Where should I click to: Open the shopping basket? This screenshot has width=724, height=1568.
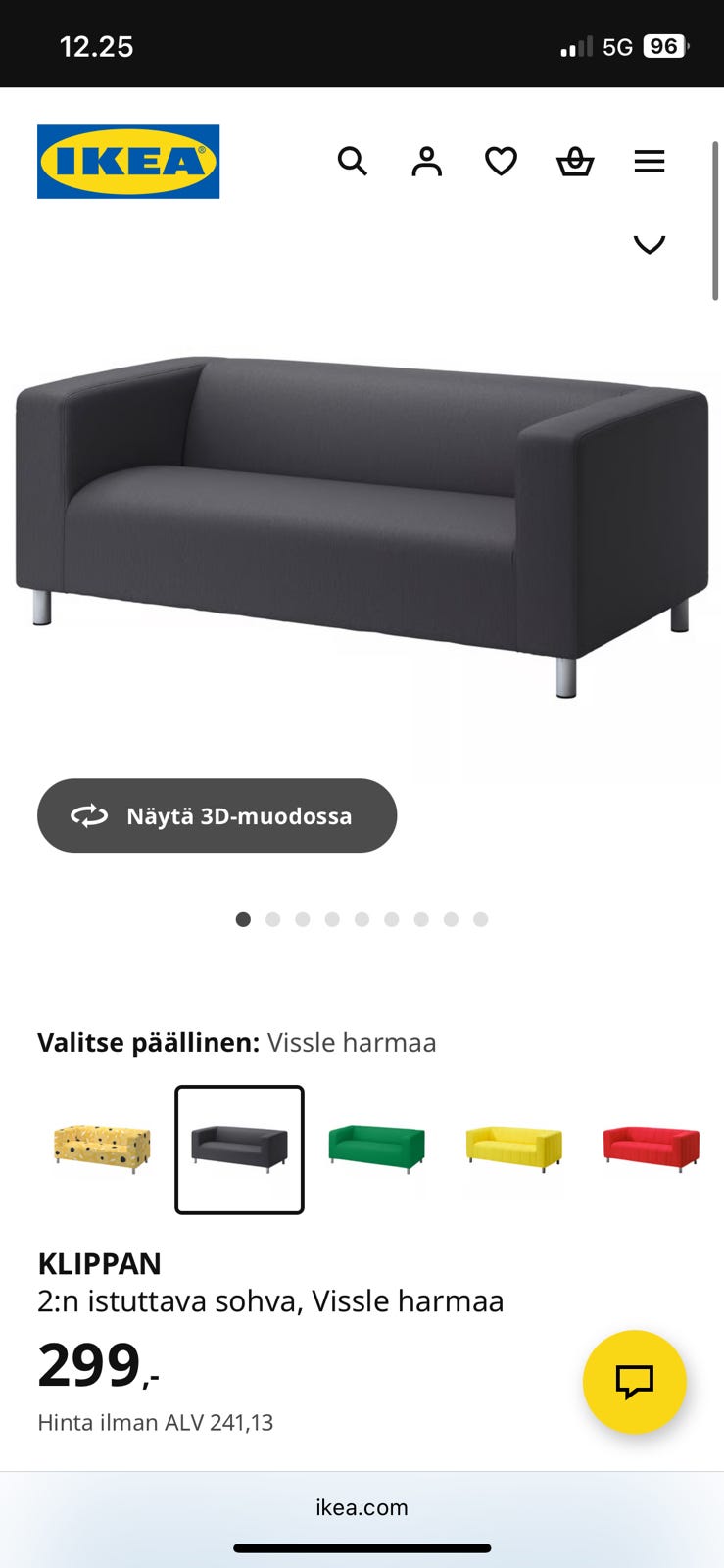(575, 161)
